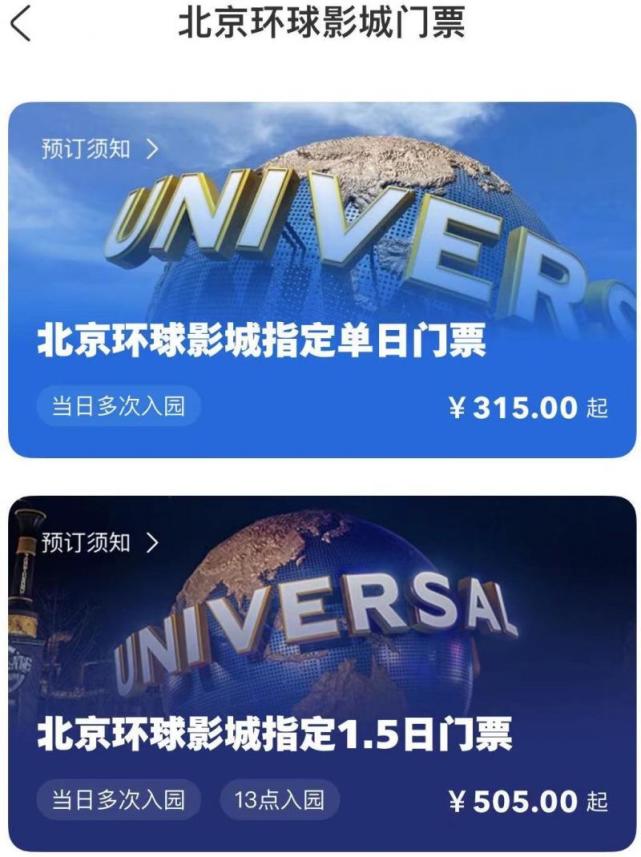Open 预订须知 on the 单日门票 card

point(99,149)
